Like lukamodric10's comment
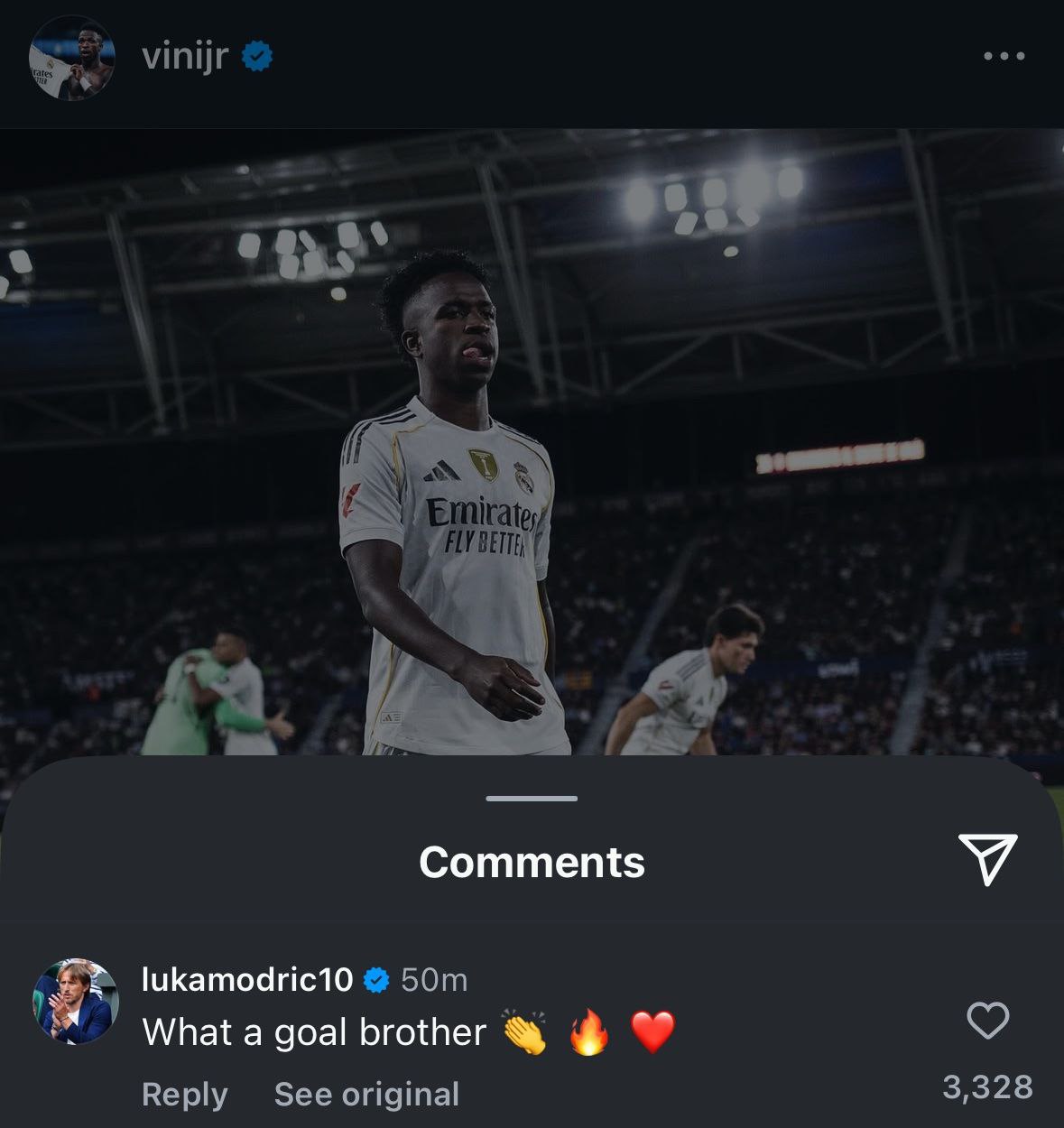This screenshot has height=1128, width=1064. point(987,1021)
